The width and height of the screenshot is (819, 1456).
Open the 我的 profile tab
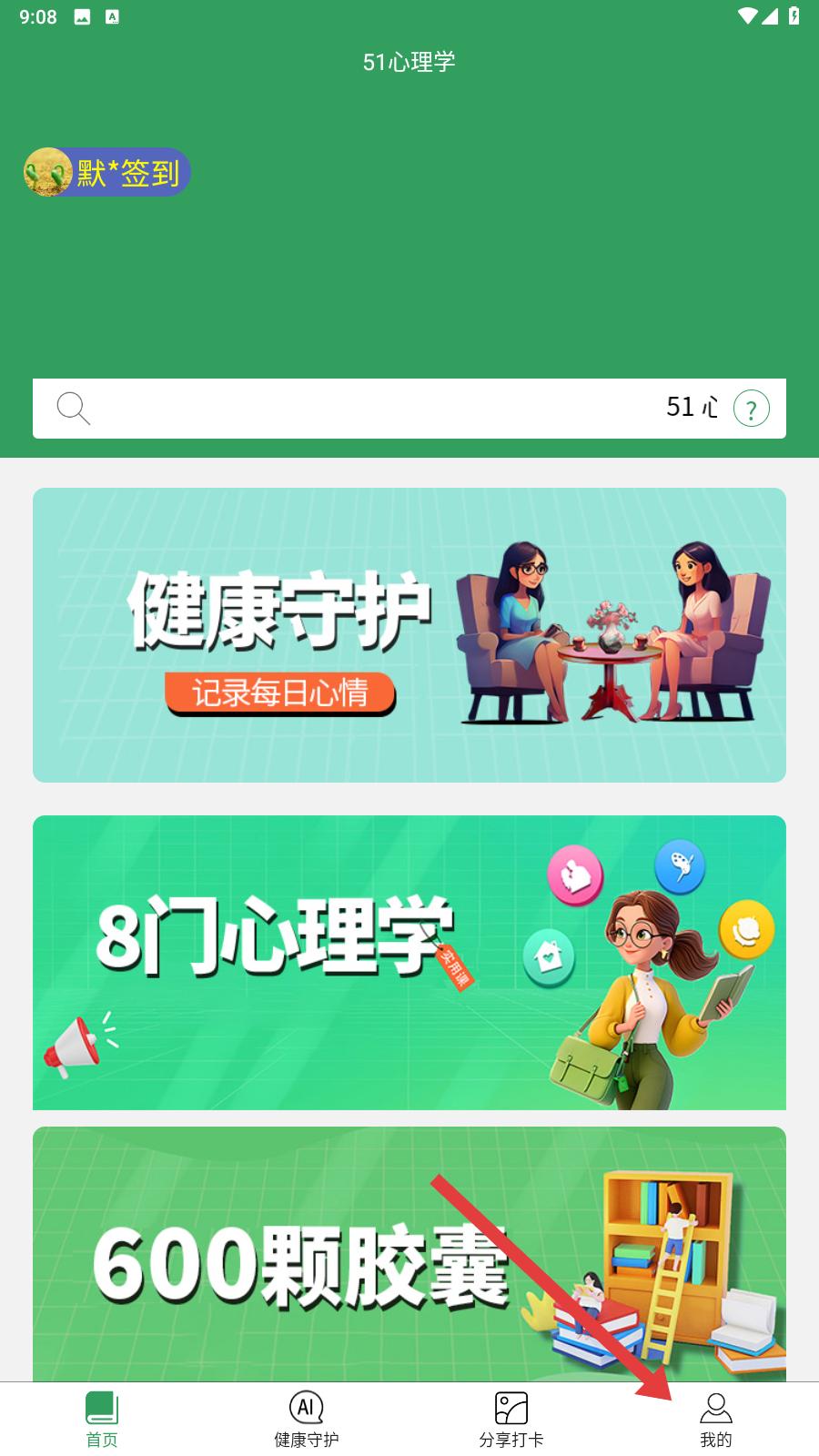click(716, 1420)
